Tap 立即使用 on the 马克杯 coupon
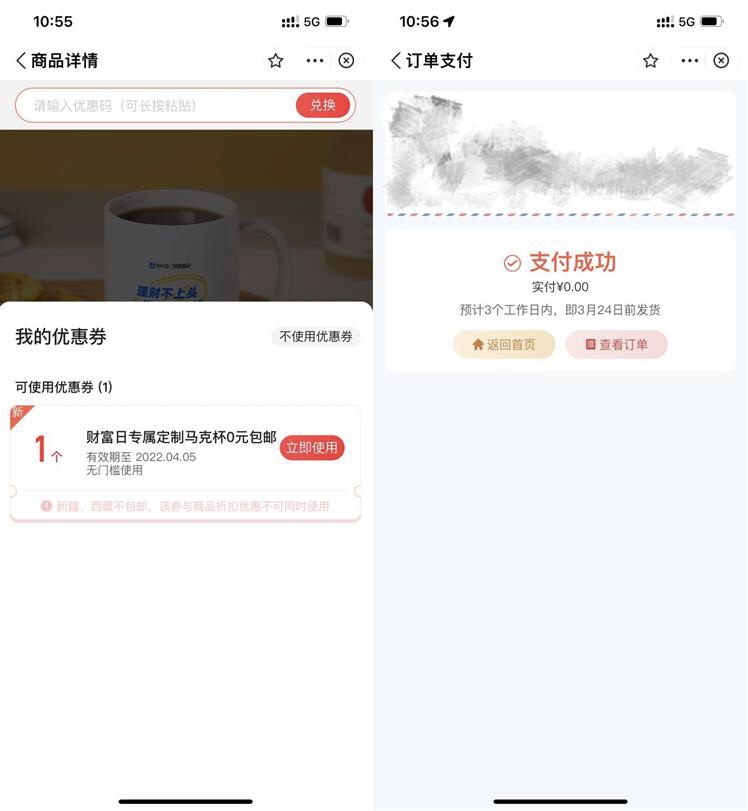Screen dimensions: 748x811 coord(312,448)
